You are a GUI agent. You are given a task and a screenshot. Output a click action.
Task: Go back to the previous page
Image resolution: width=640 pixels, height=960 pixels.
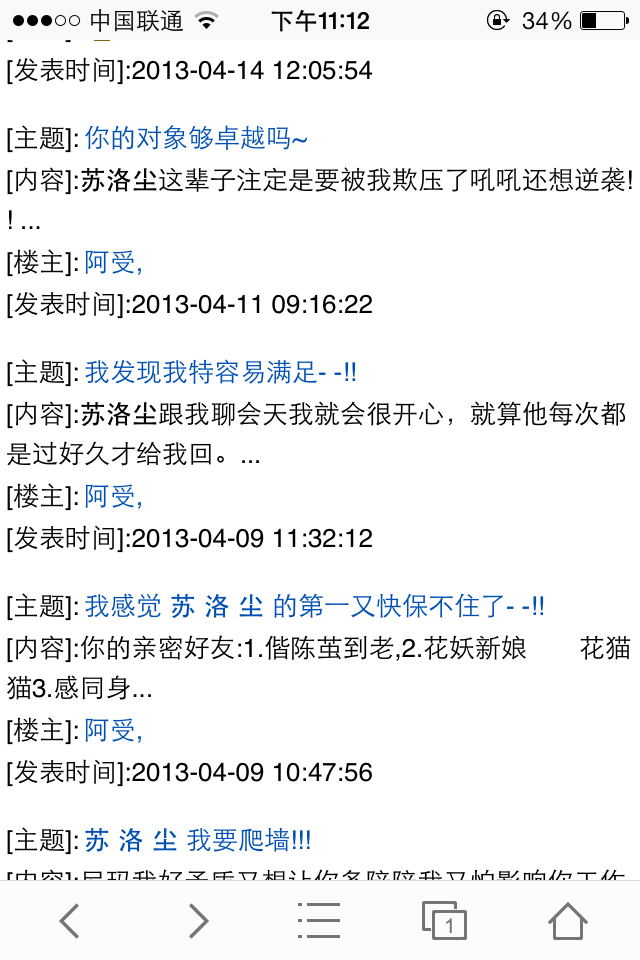(68, 920)
